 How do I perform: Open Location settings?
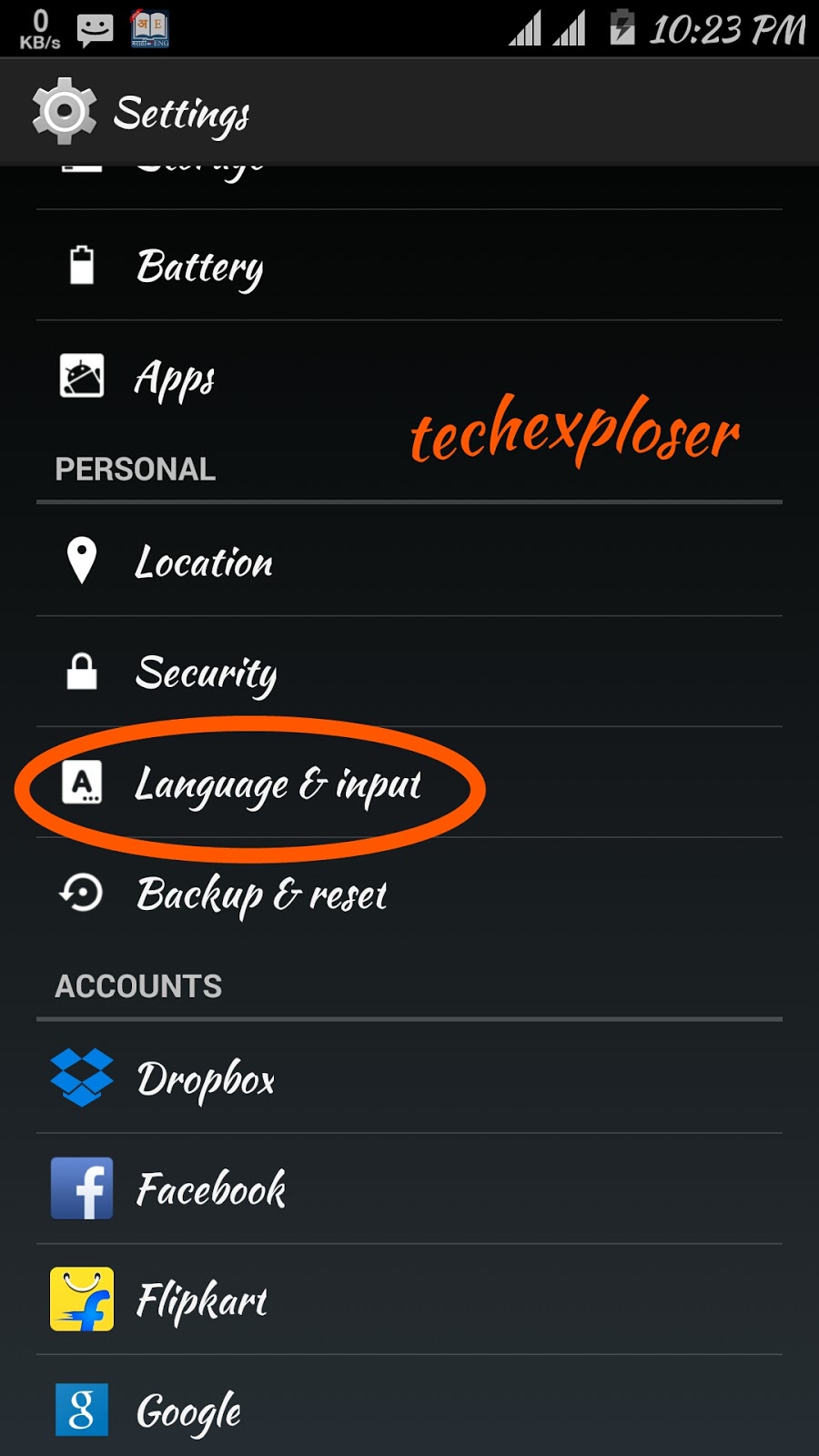tap(204, 561)
